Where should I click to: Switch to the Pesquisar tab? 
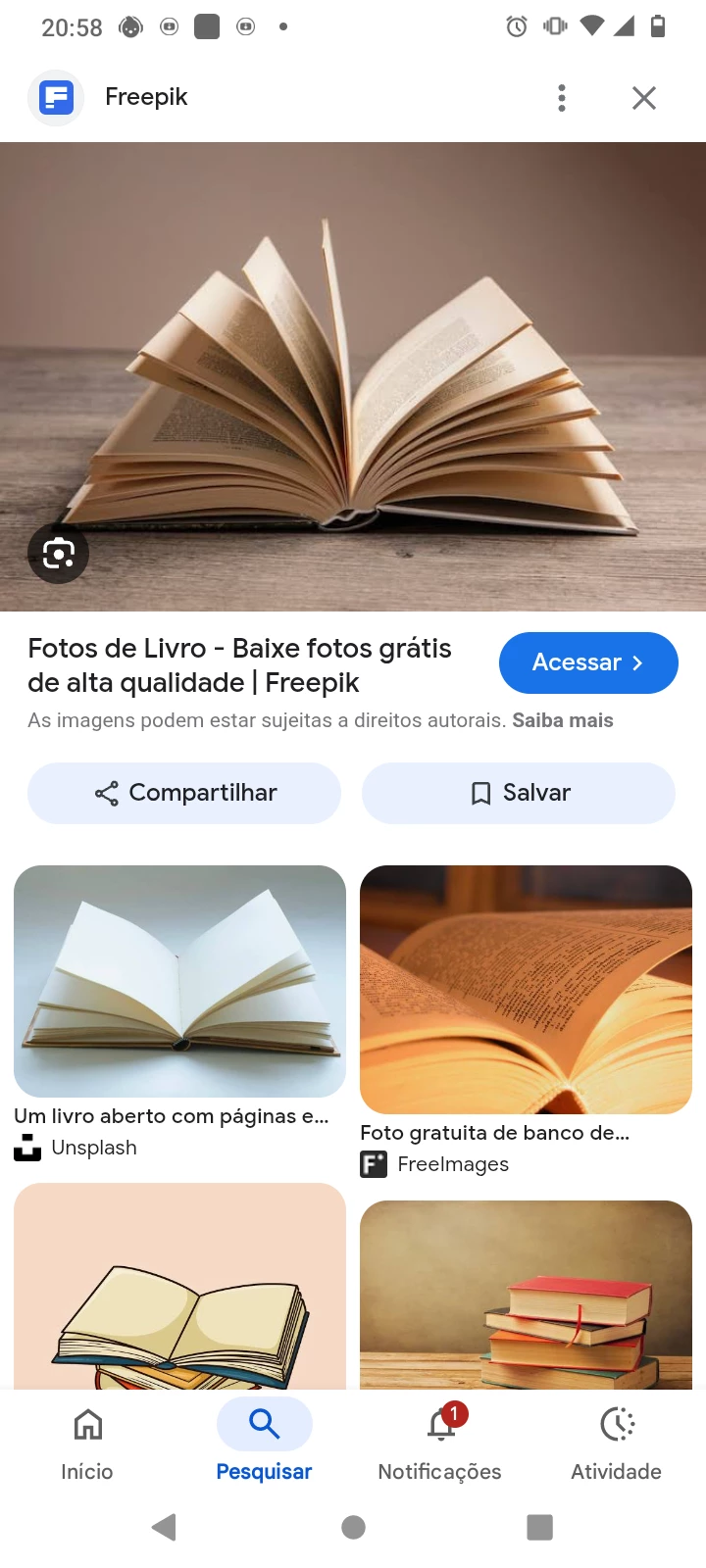pyautogui.click(x=264, y=1443)
